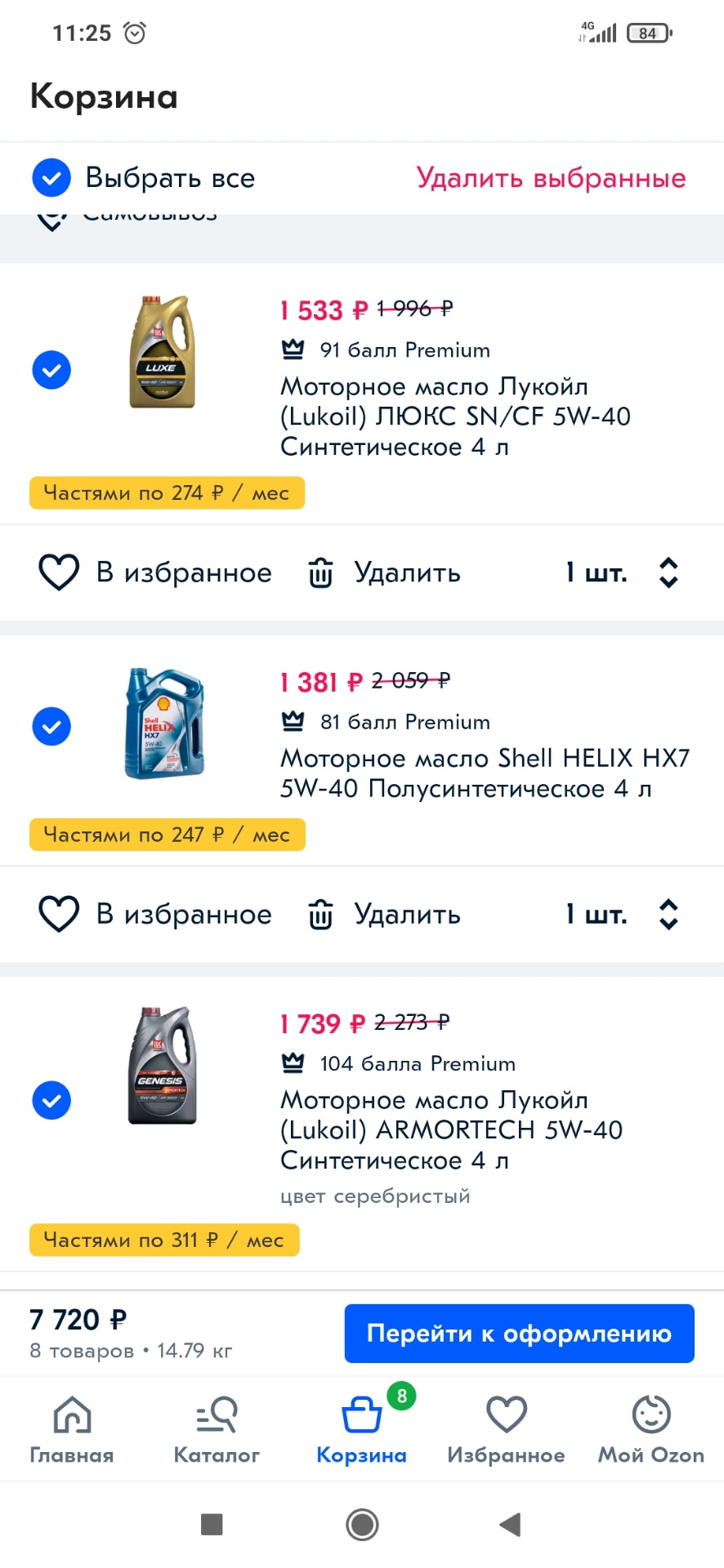Uncheck the Лукойл ARMORTECH item

pos(51,1100)
